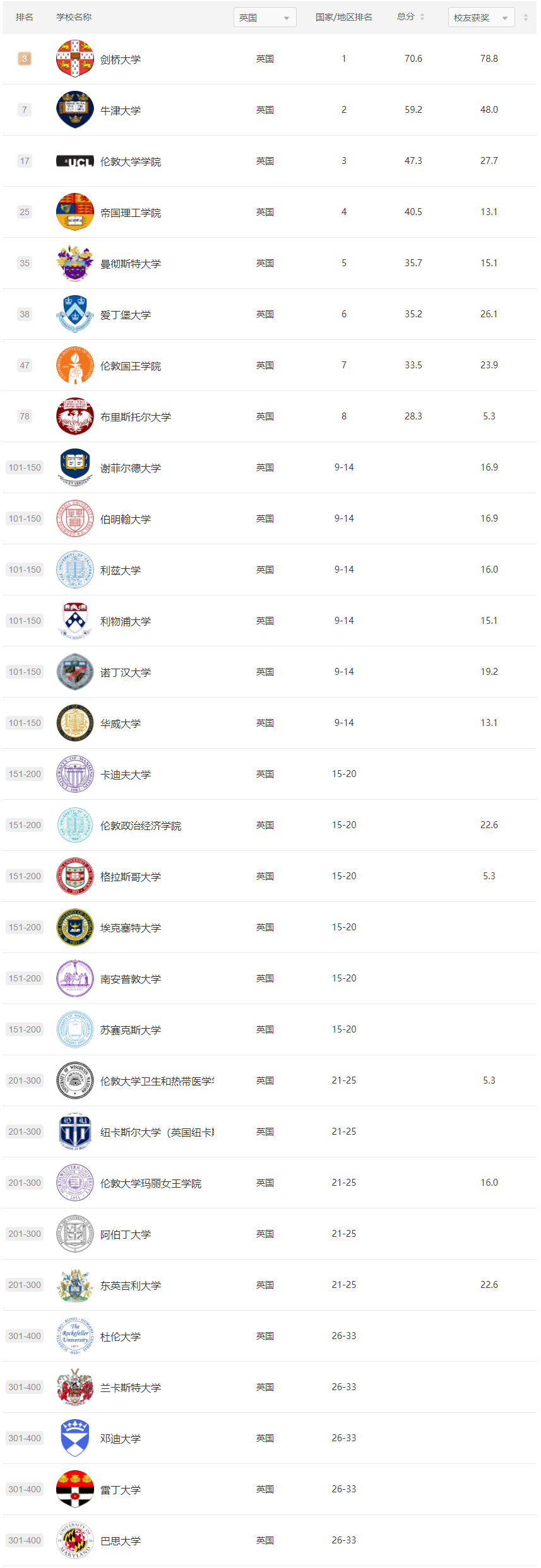Select 曼彻斯特大学 from the list
This screenshot has width=541, height=1568.
[131, 264]
